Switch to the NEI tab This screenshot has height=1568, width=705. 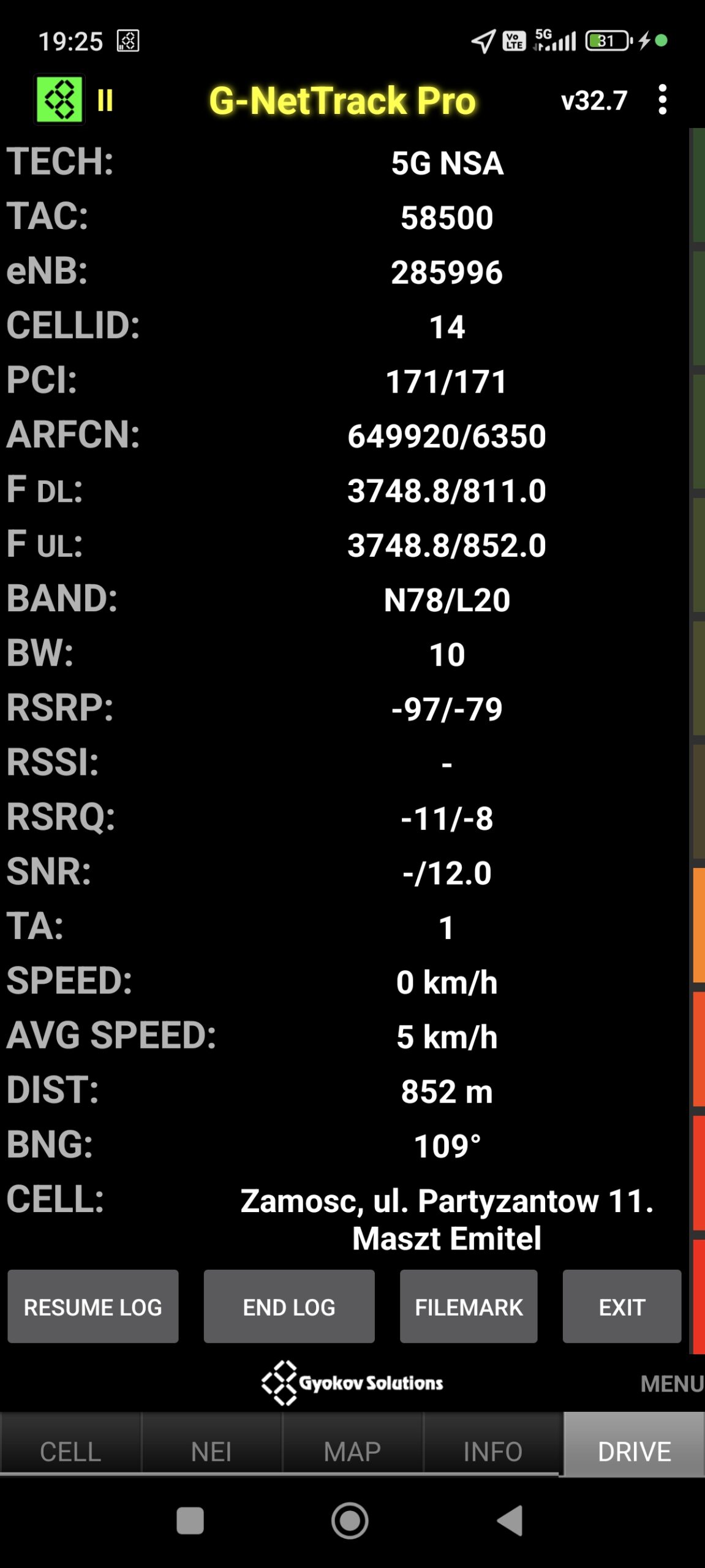click(x=211, y=1451)
